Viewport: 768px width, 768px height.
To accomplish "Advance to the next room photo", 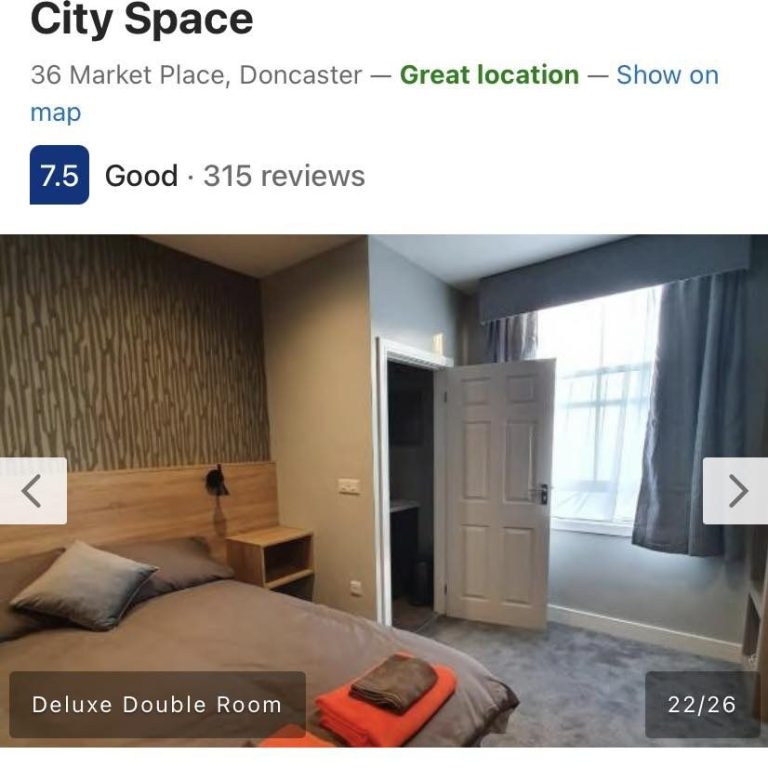I will [x=736, y=491].
